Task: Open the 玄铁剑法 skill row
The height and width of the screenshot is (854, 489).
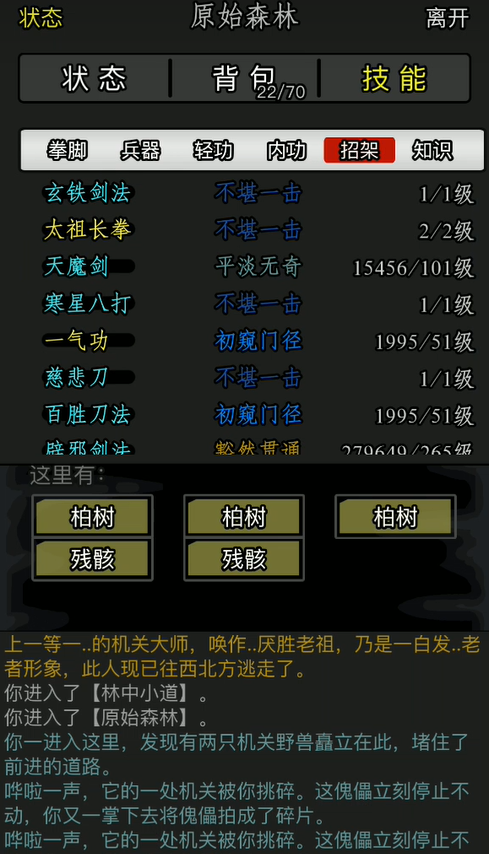Action: tap(259, 193)
